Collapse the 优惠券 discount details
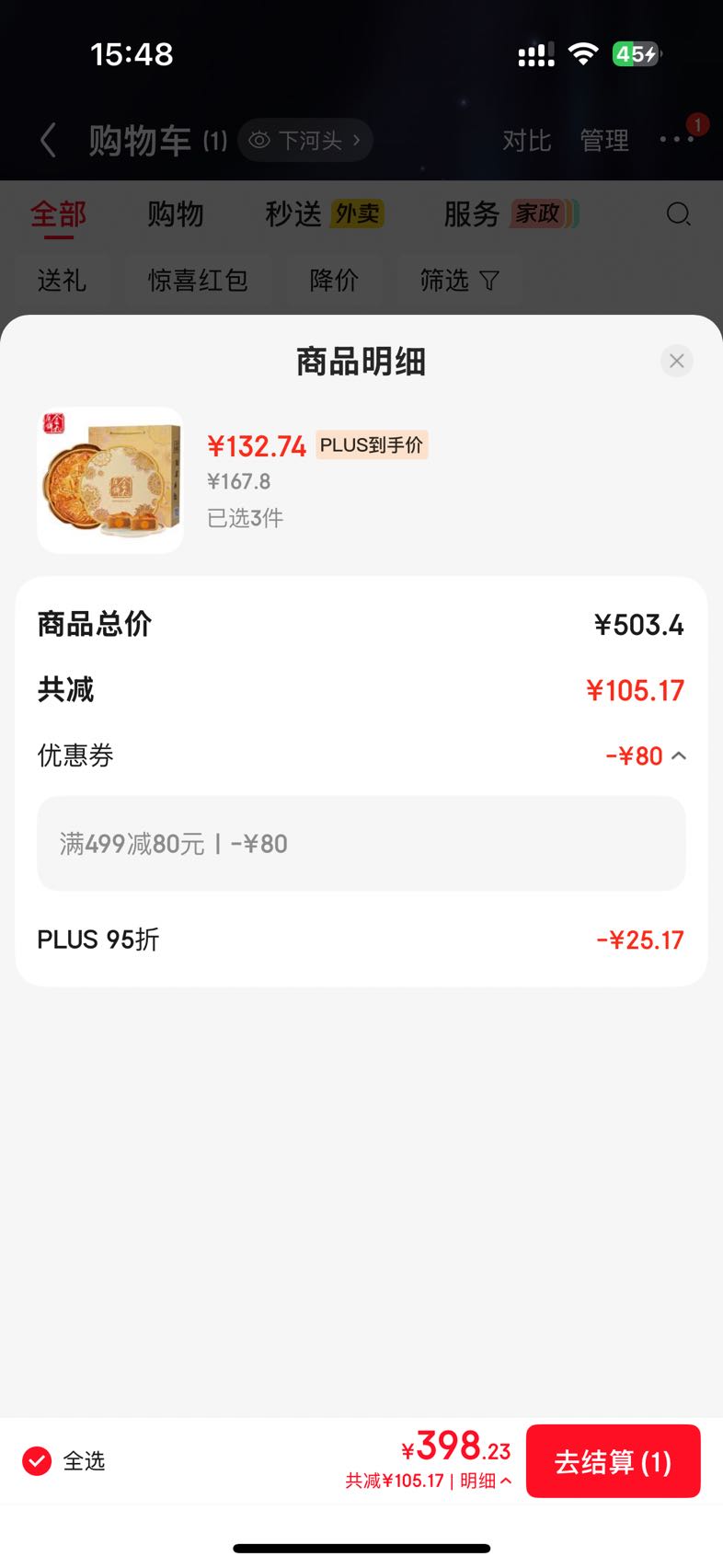Viewport: 723px width, 1568px height. point(679,755)
